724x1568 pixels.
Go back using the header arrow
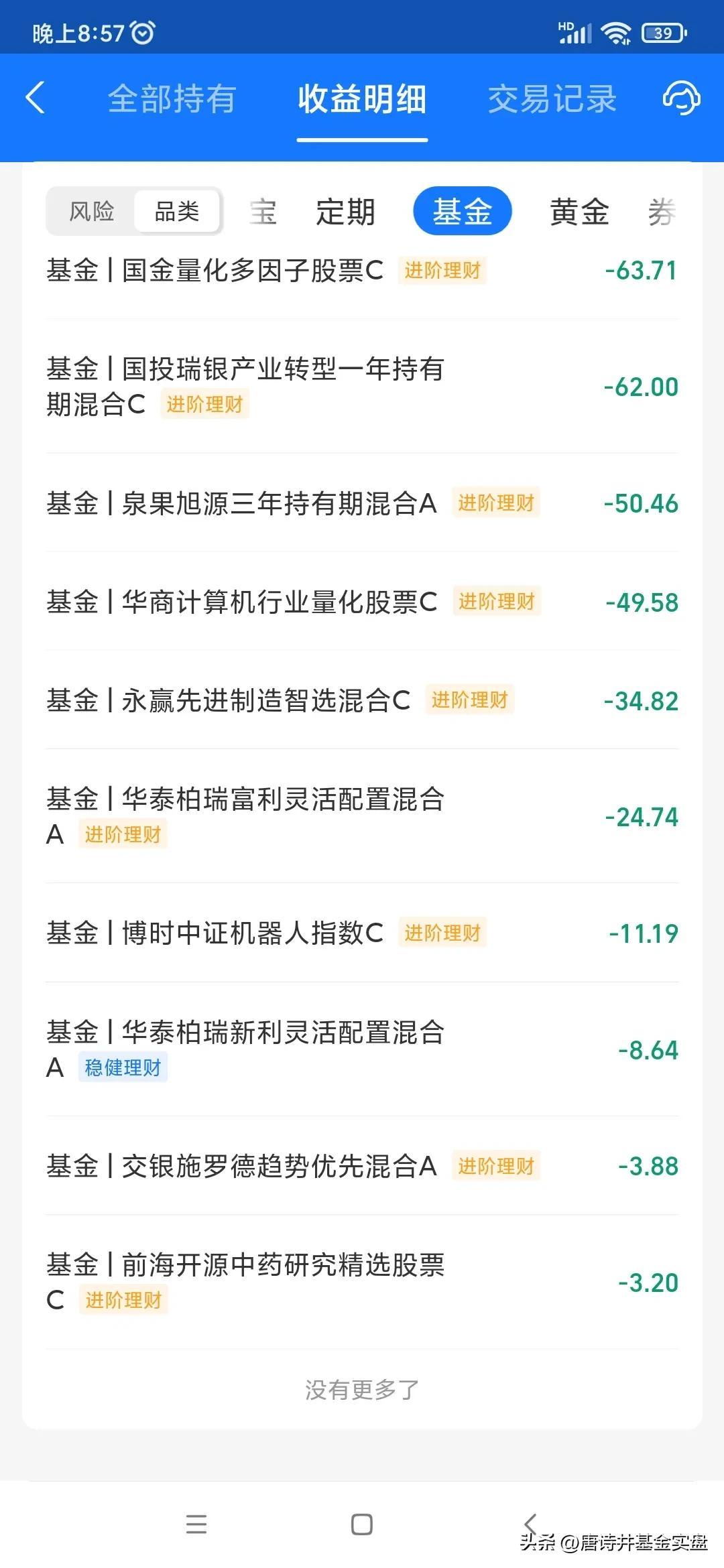[36, 98]
